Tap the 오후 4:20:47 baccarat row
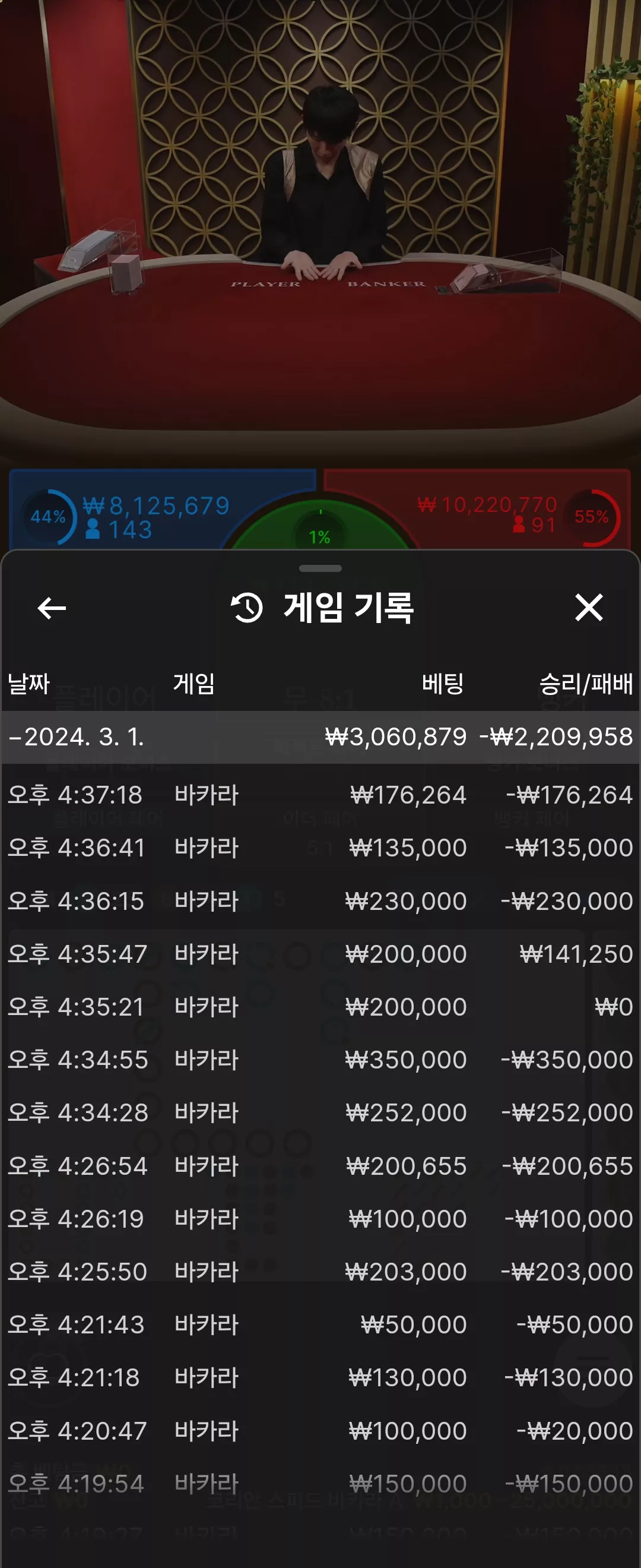This screenshot has height=1568, width=641. 320,1430
